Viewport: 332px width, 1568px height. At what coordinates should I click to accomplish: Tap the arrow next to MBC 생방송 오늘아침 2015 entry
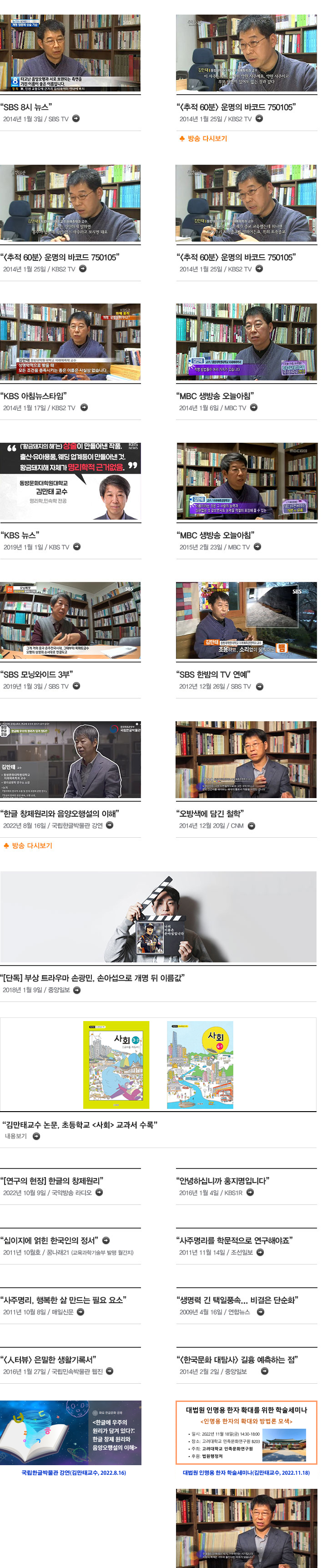tap(257, 546)
